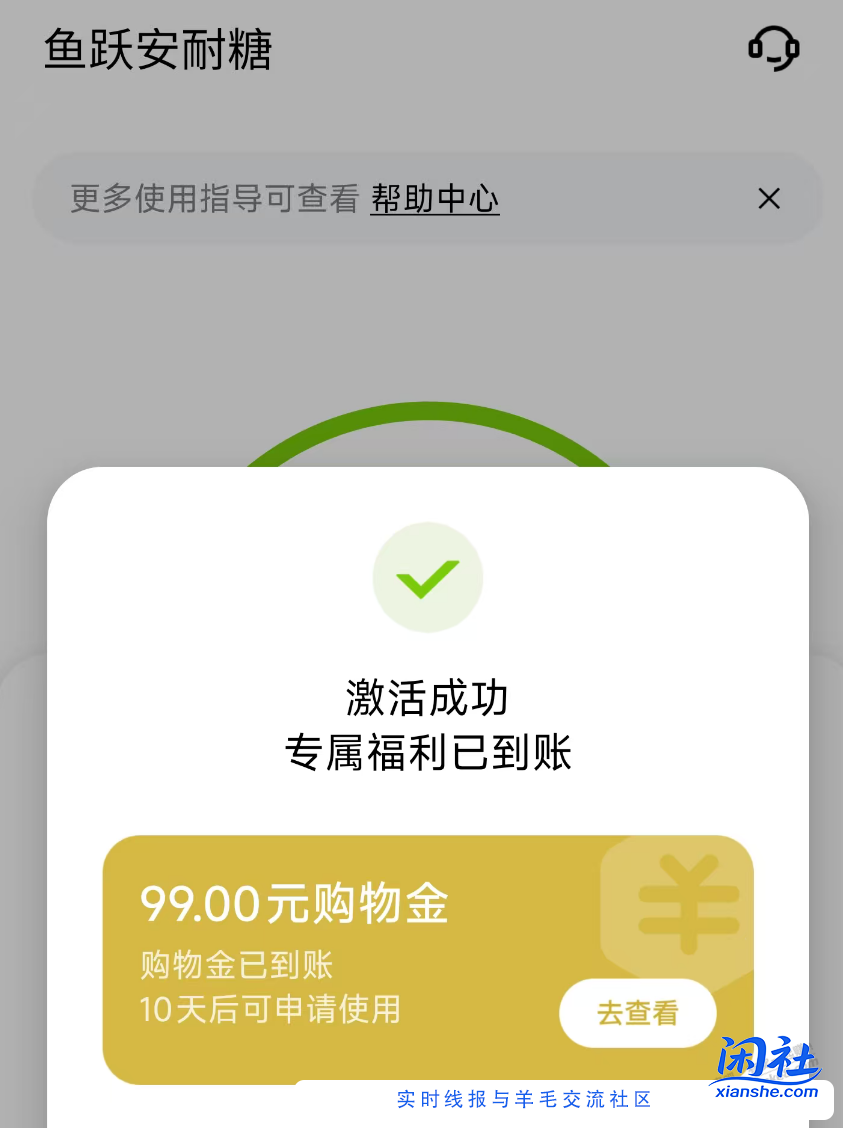This screenshot has width=843, height=1128.
Task: Tap the 激活成功 success message text
Action: pos(428,700)
